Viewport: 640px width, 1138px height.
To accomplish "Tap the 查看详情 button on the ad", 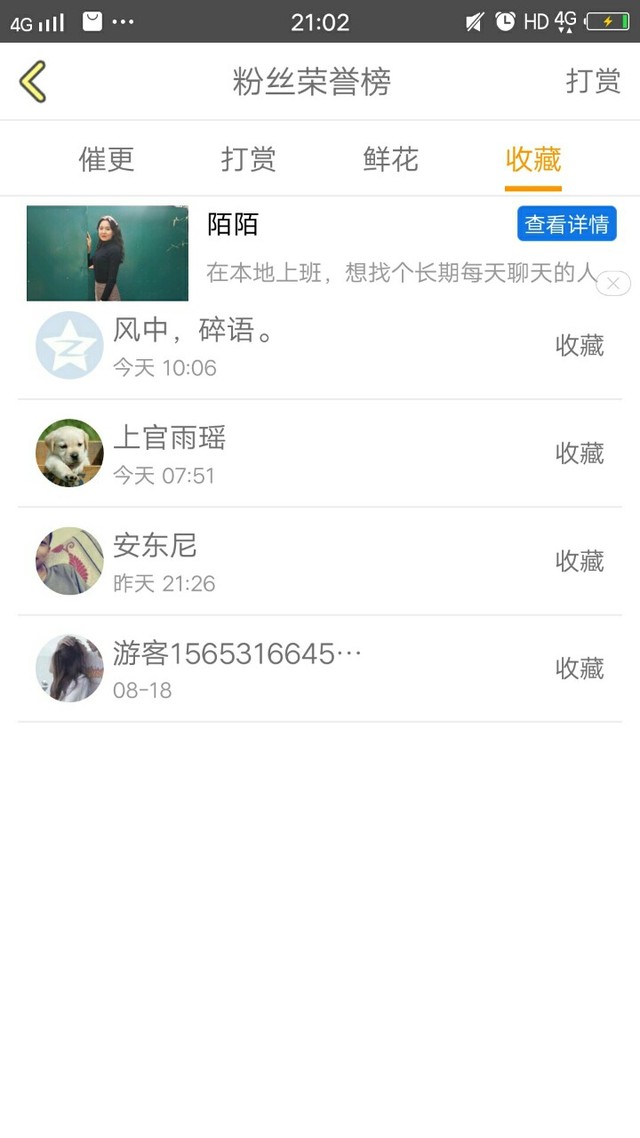I will (x=567, y=224).
